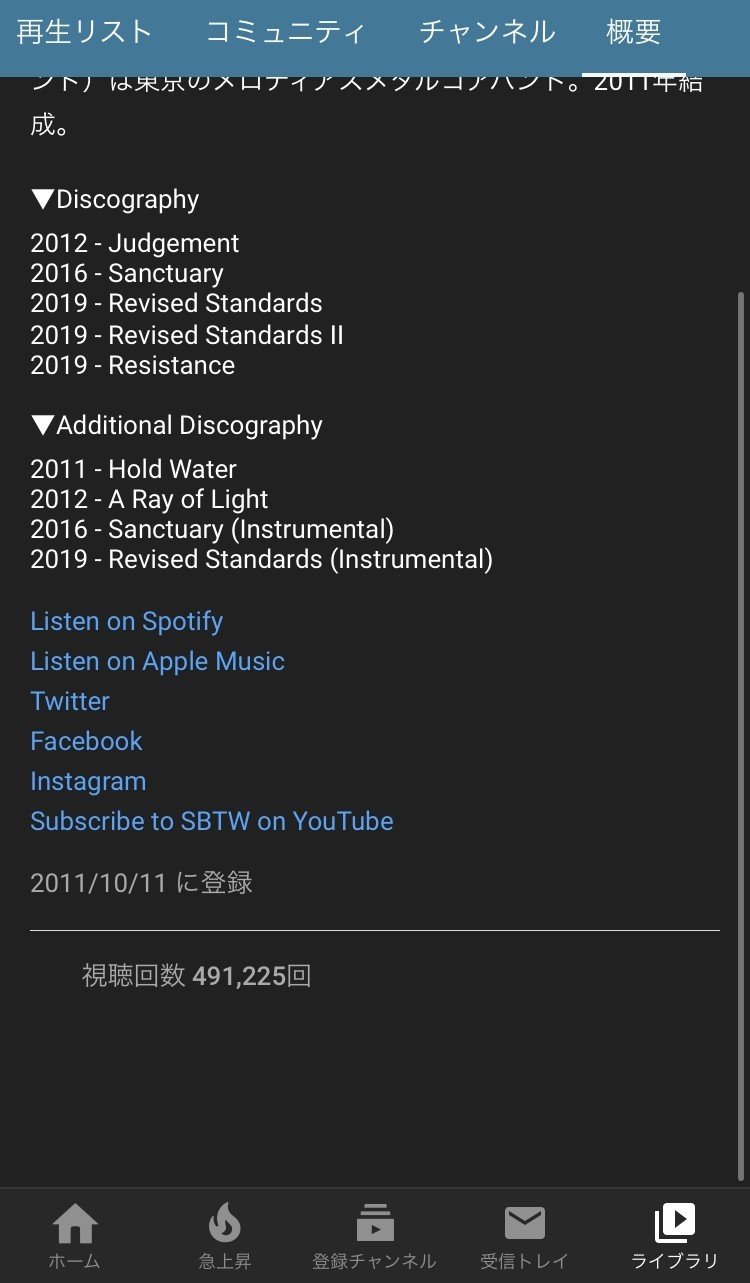
Task: Open the 受信トレイ inbox tab
Action: [x=525, y=1236]
